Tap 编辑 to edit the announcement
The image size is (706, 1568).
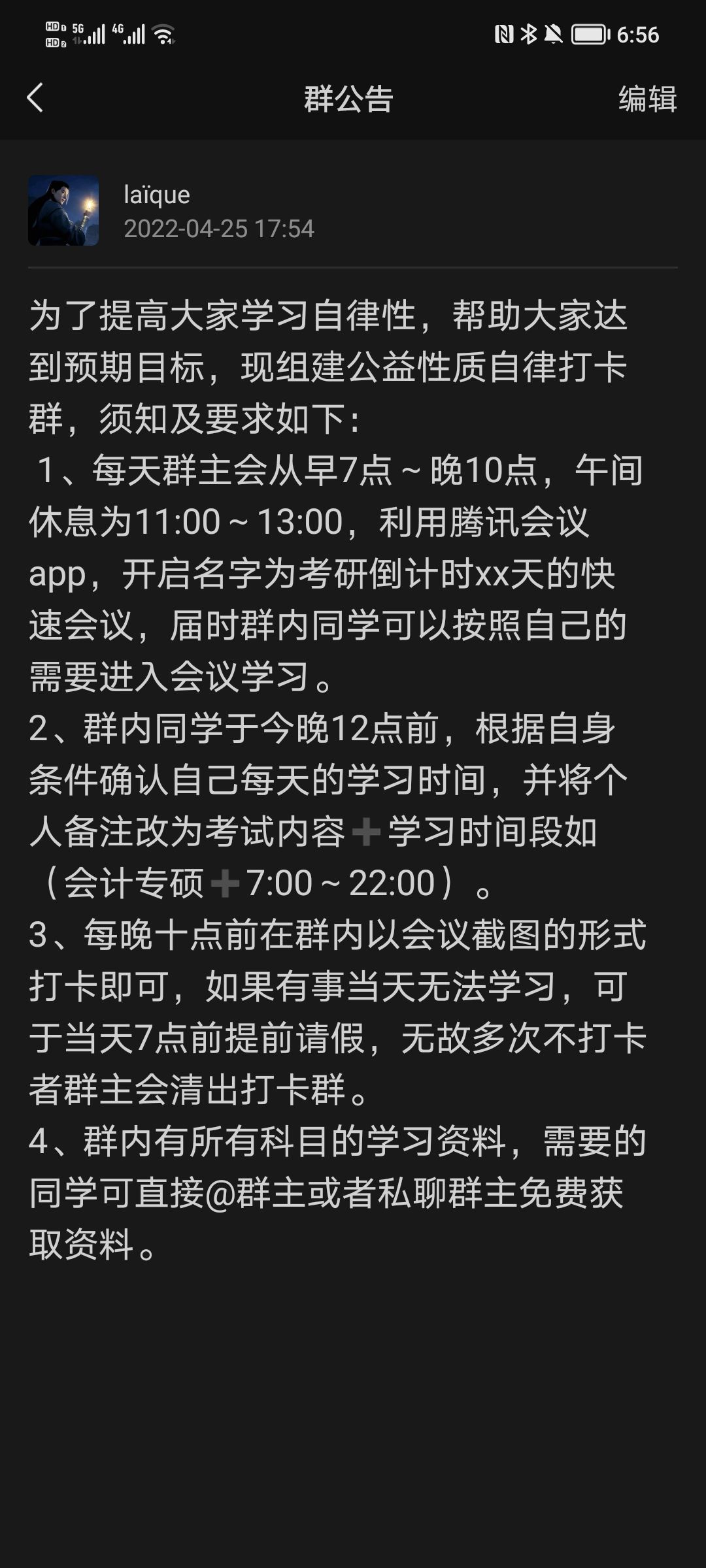tap(647, 99)
